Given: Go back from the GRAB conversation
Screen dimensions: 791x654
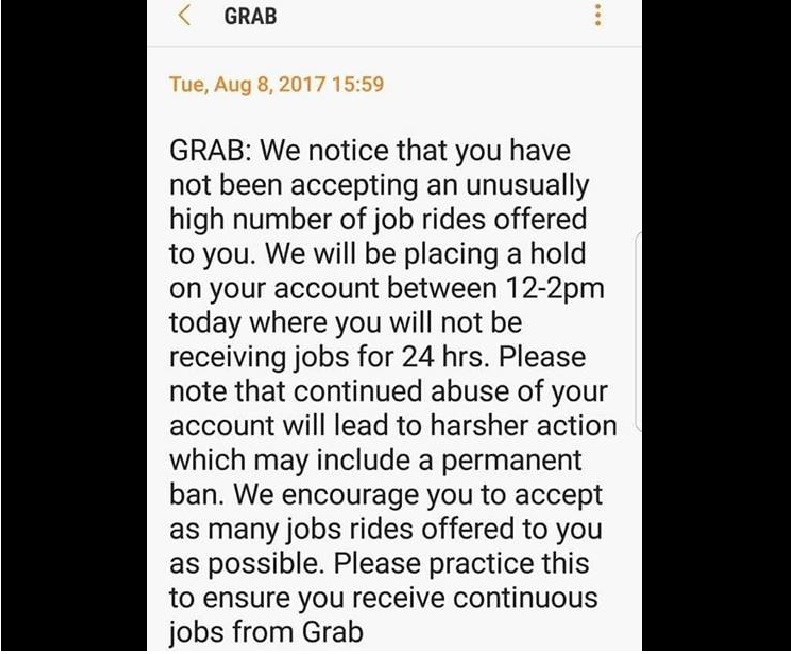Looking at the screenshot, I should click(x=184, y=16).
